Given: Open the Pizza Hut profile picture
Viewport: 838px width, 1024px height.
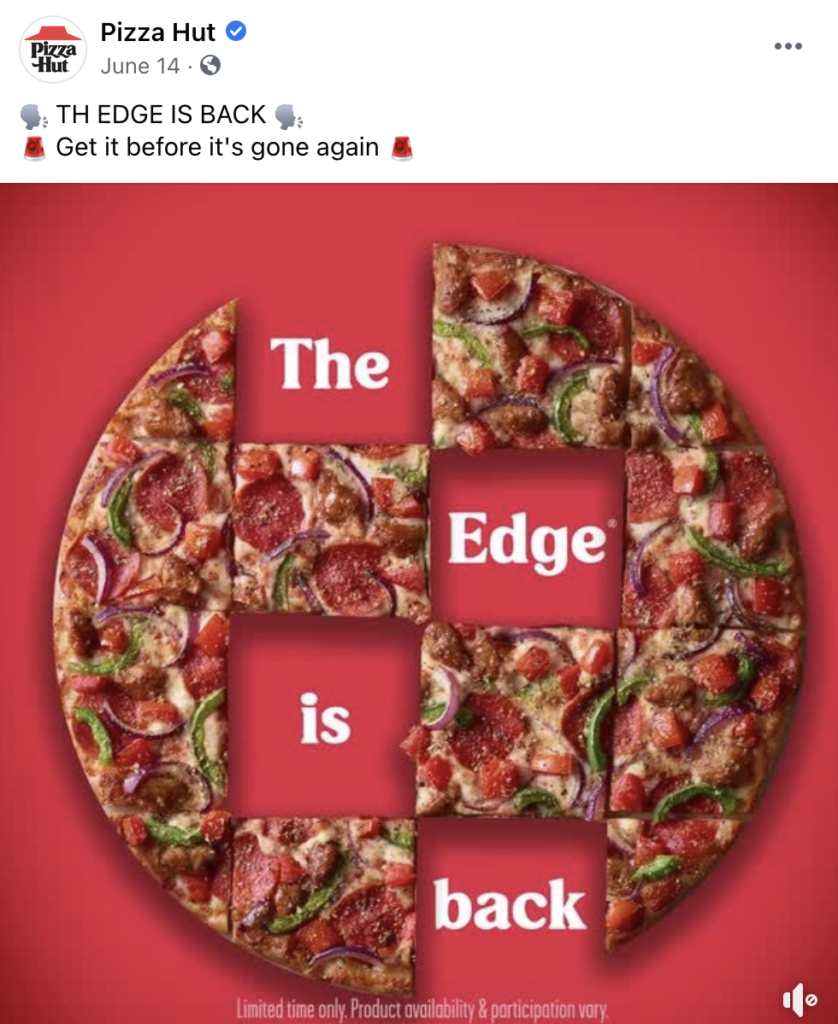Looking at the screenshot, I should (53, 49).
